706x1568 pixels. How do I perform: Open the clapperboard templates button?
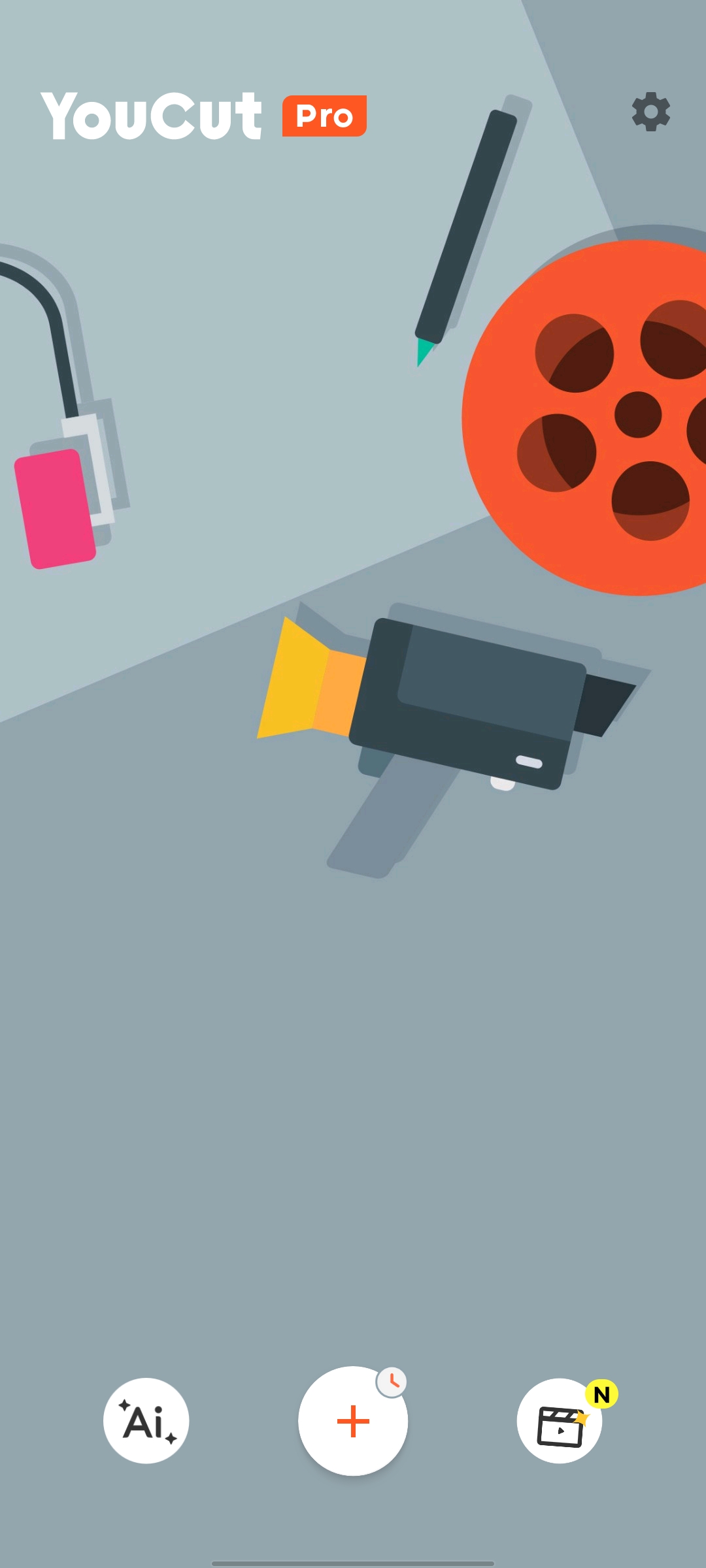click(x=560, y=1420)
